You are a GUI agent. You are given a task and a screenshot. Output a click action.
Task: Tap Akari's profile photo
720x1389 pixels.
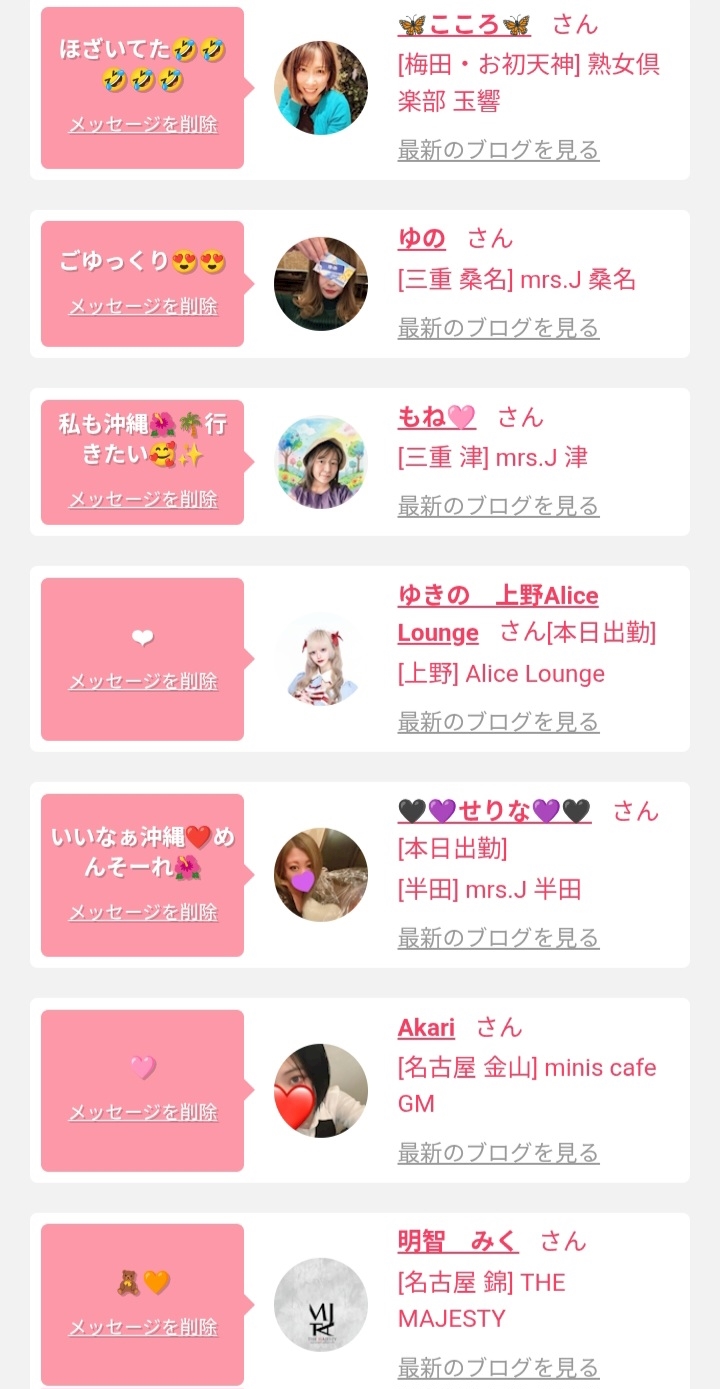(321, 1090)
